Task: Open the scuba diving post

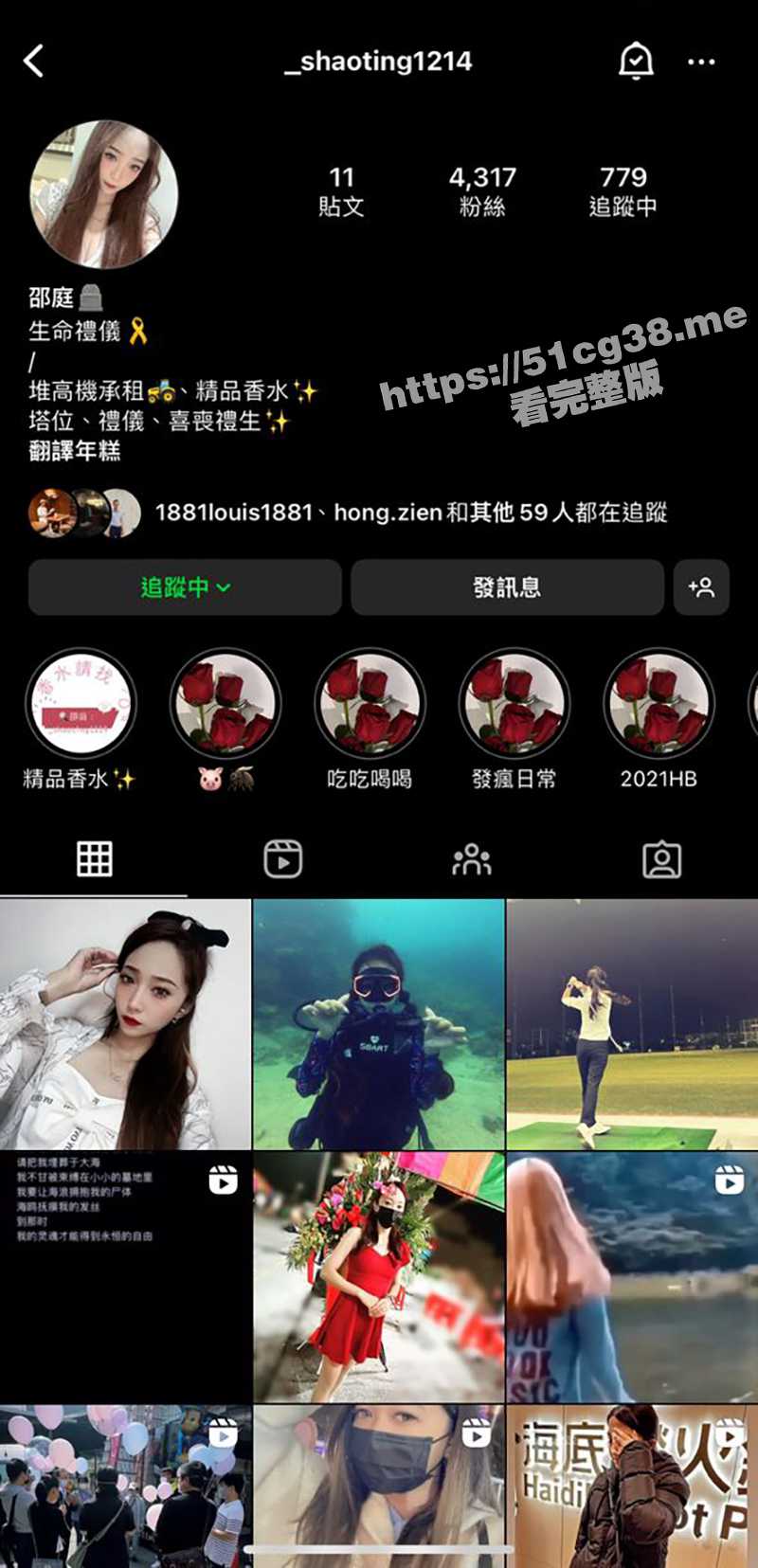Action: click(379, 1024)
